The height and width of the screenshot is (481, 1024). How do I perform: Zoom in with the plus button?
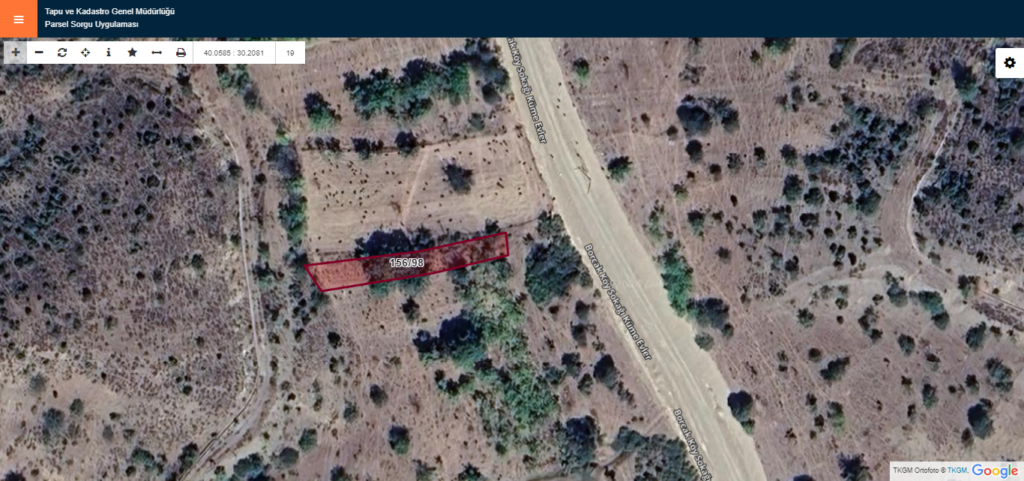coord(15,52)
